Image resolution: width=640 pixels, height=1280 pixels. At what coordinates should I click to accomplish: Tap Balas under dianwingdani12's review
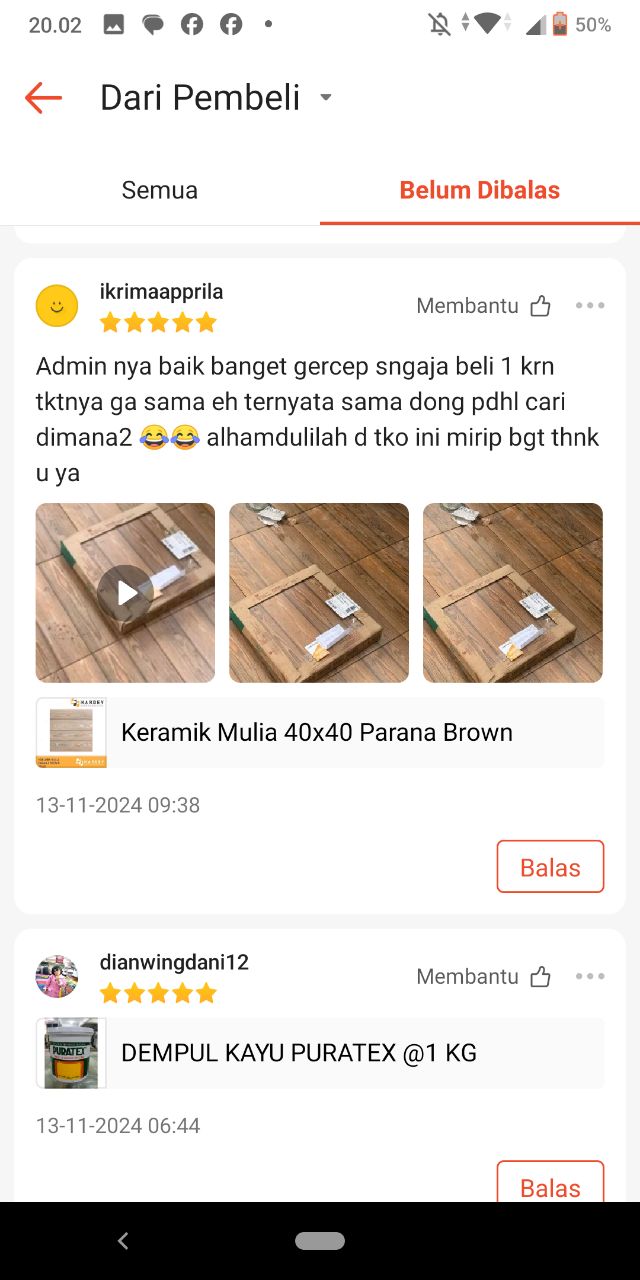[550, 1182]
